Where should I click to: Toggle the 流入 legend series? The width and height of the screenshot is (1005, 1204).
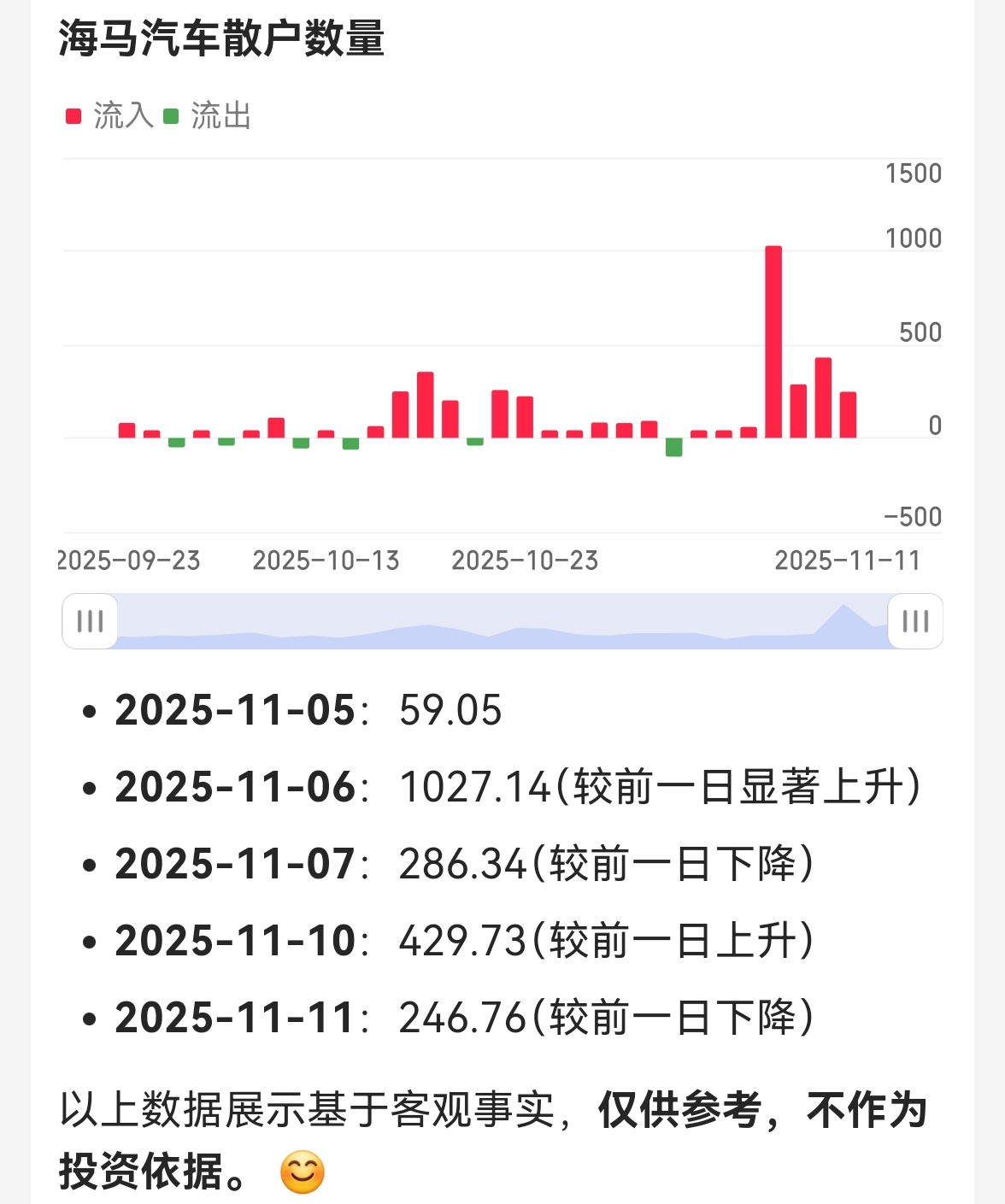click(109, 115)
